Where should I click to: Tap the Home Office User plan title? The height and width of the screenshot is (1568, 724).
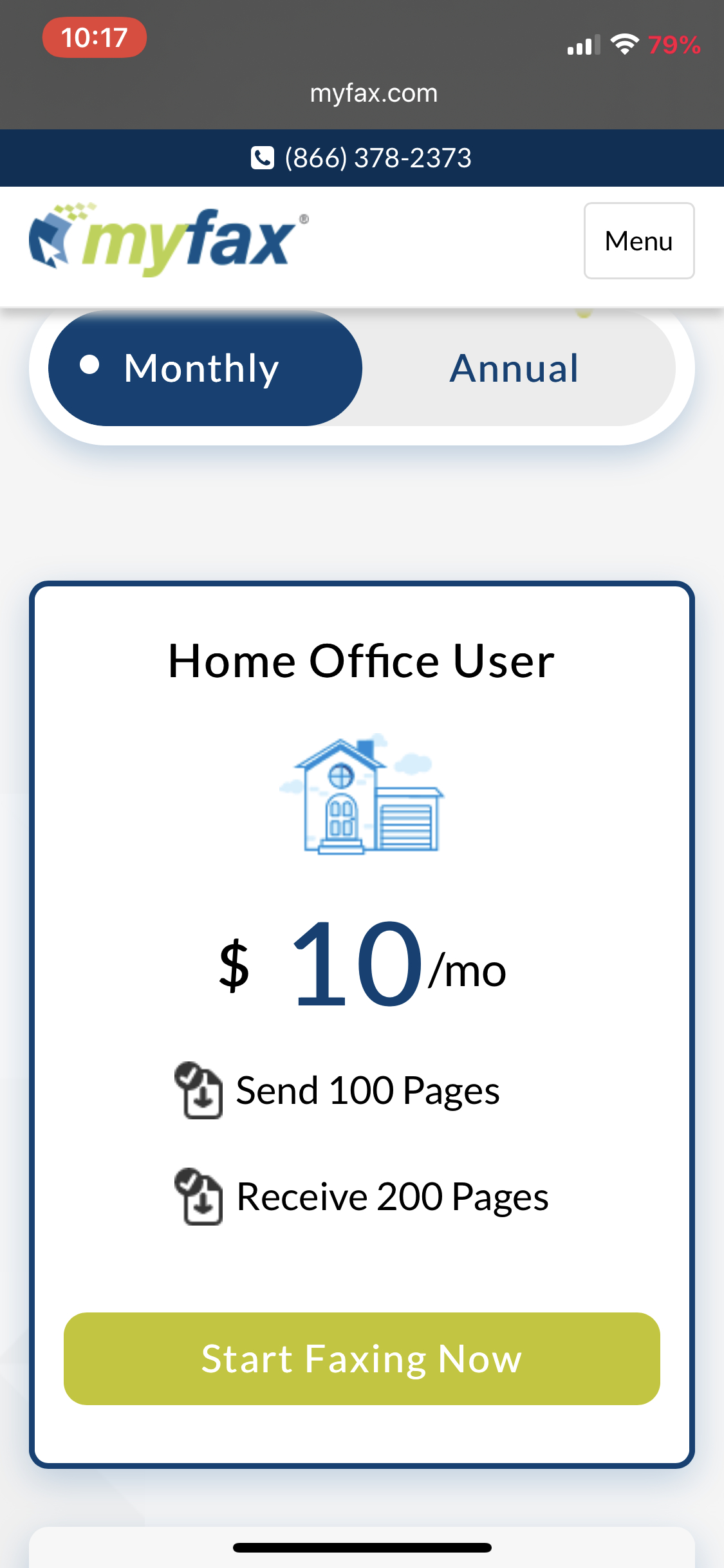point(362,659)
